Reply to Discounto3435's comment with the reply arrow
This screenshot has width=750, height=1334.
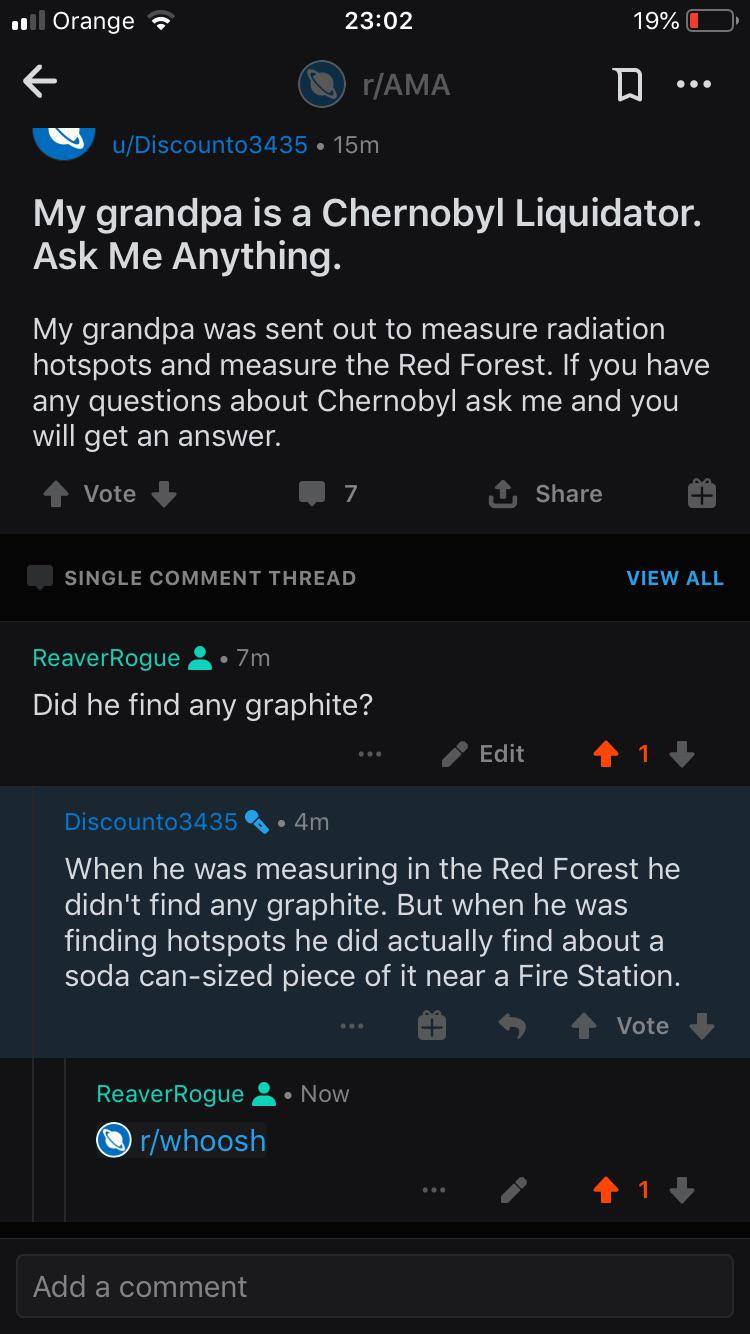[511, 1025]
